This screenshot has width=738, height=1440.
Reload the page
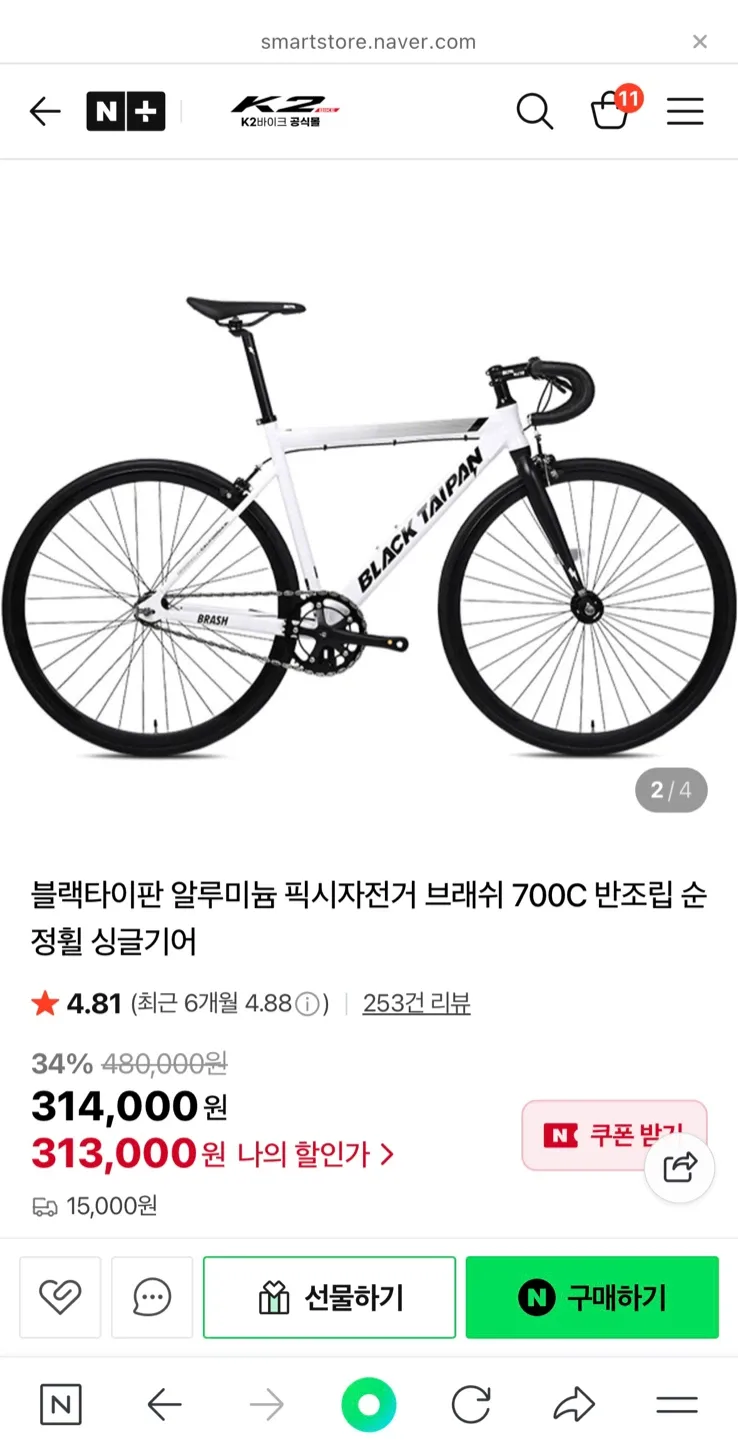point(471,1405)
